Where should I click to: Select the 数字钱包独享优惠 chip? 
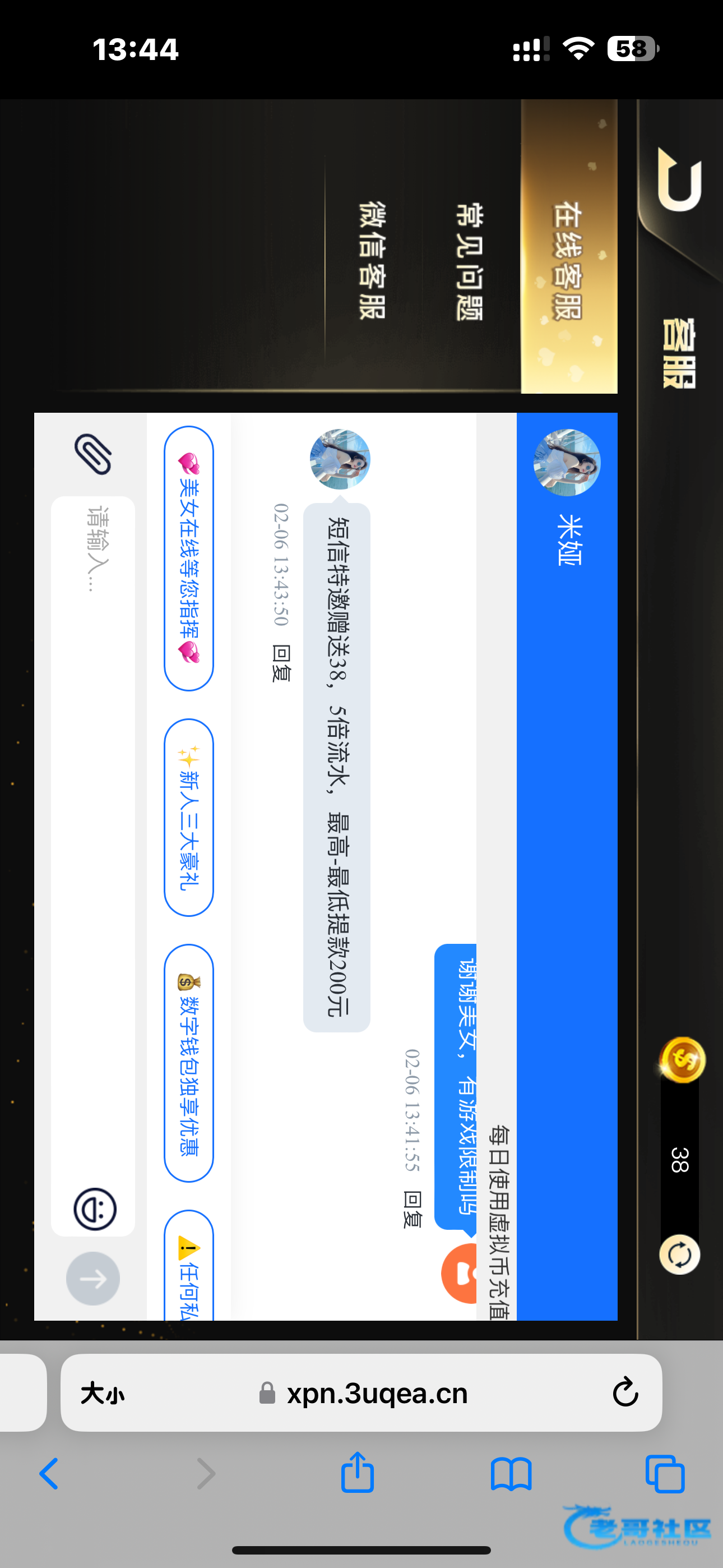tap(189, 1063)
